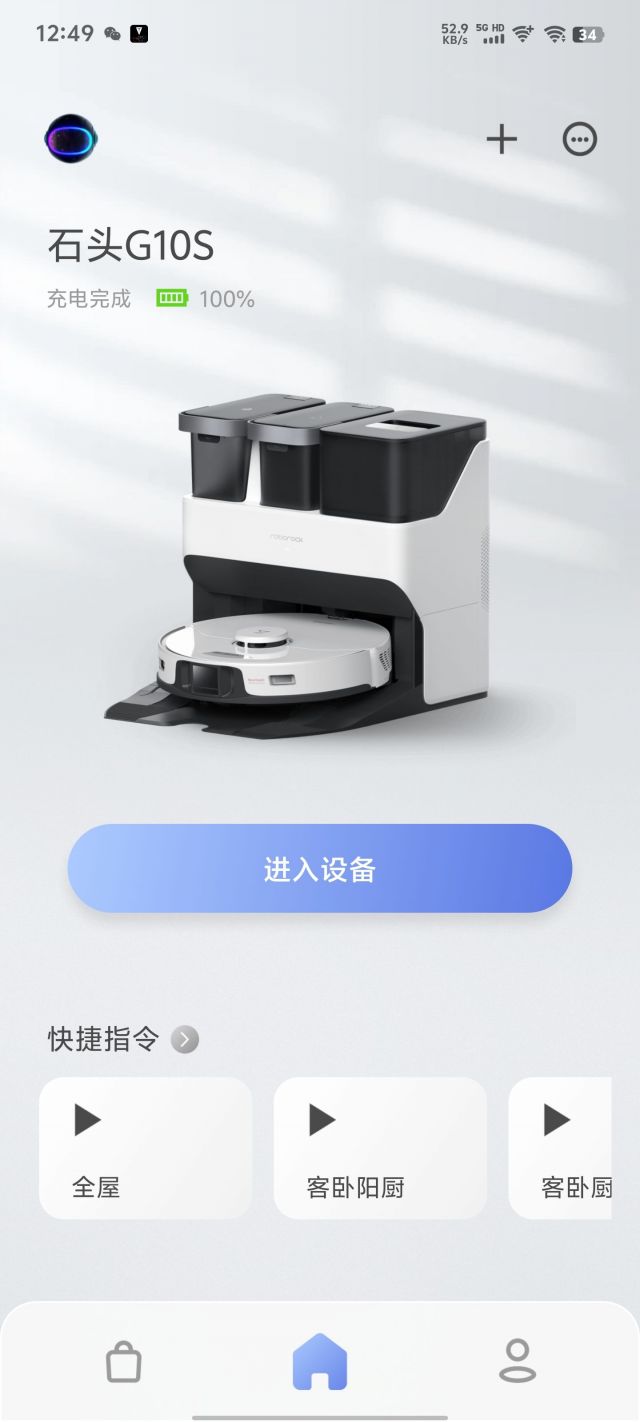The width and height of the screenshot is (640, 1422).
Task: Add a new device with the plus icon
Action: pos(501,139)
